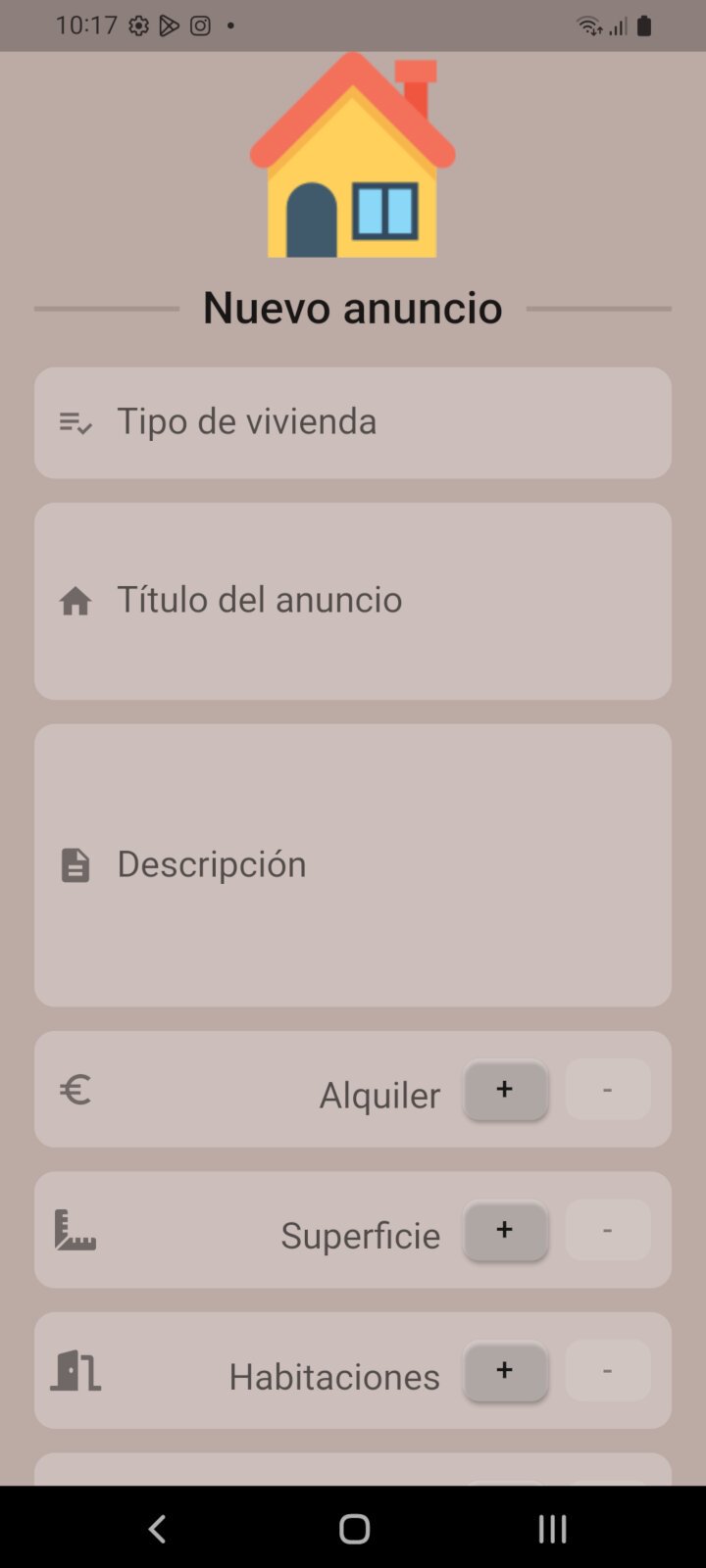
Task: Decrease Alquiler with the minus button
Action: coord(608,1090)
